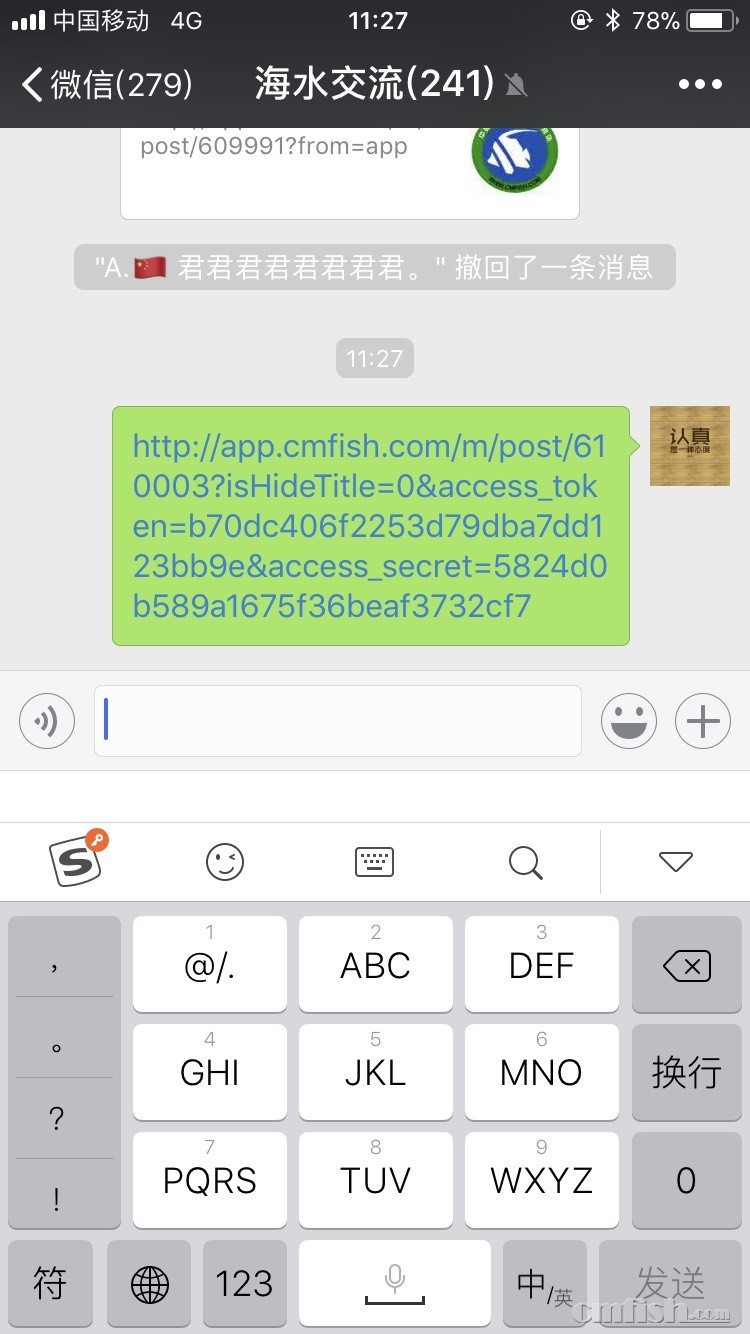
Task: Open the emoji sticker panel
Action: [x=629, y=721]
